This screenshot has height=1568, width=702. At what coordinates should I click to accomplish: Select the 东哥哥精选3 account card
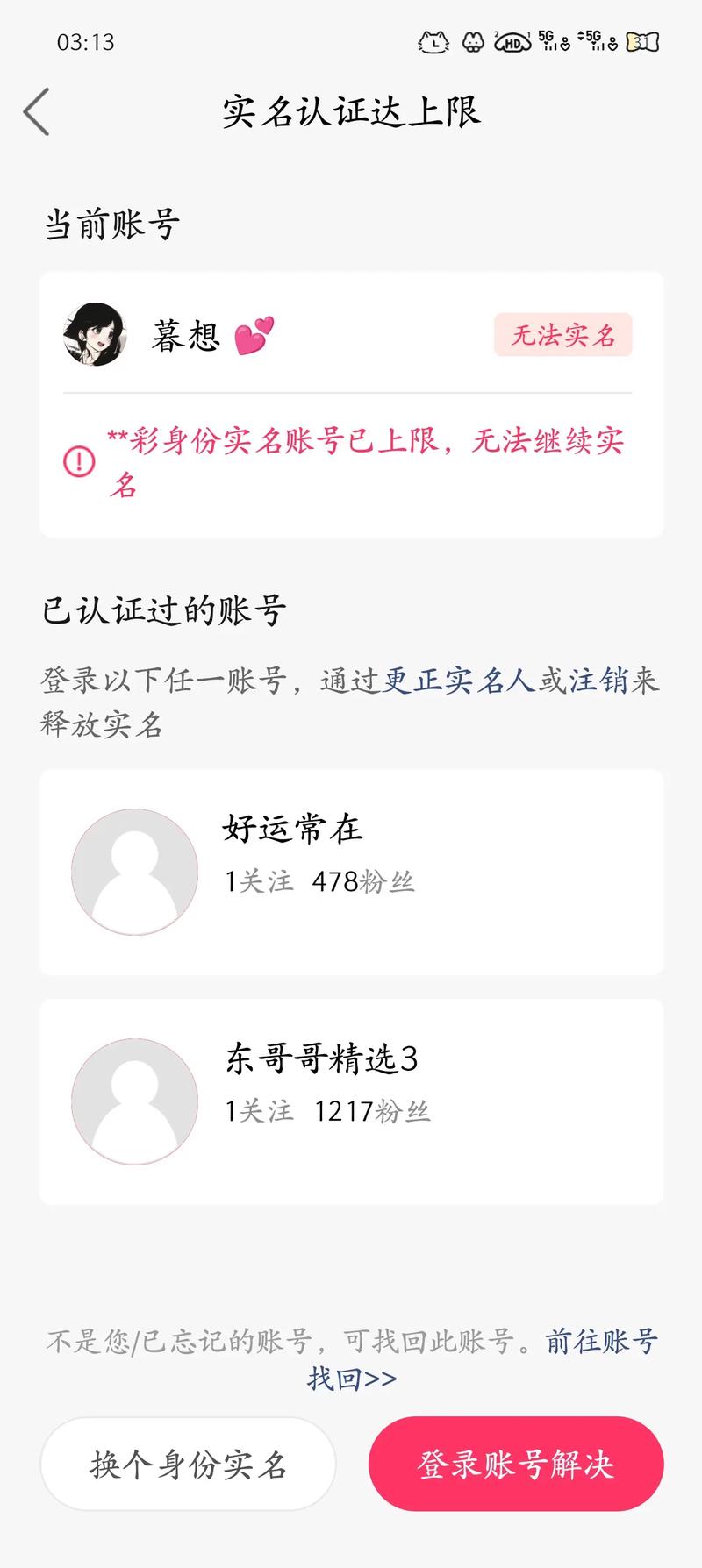pos(351,1101)
